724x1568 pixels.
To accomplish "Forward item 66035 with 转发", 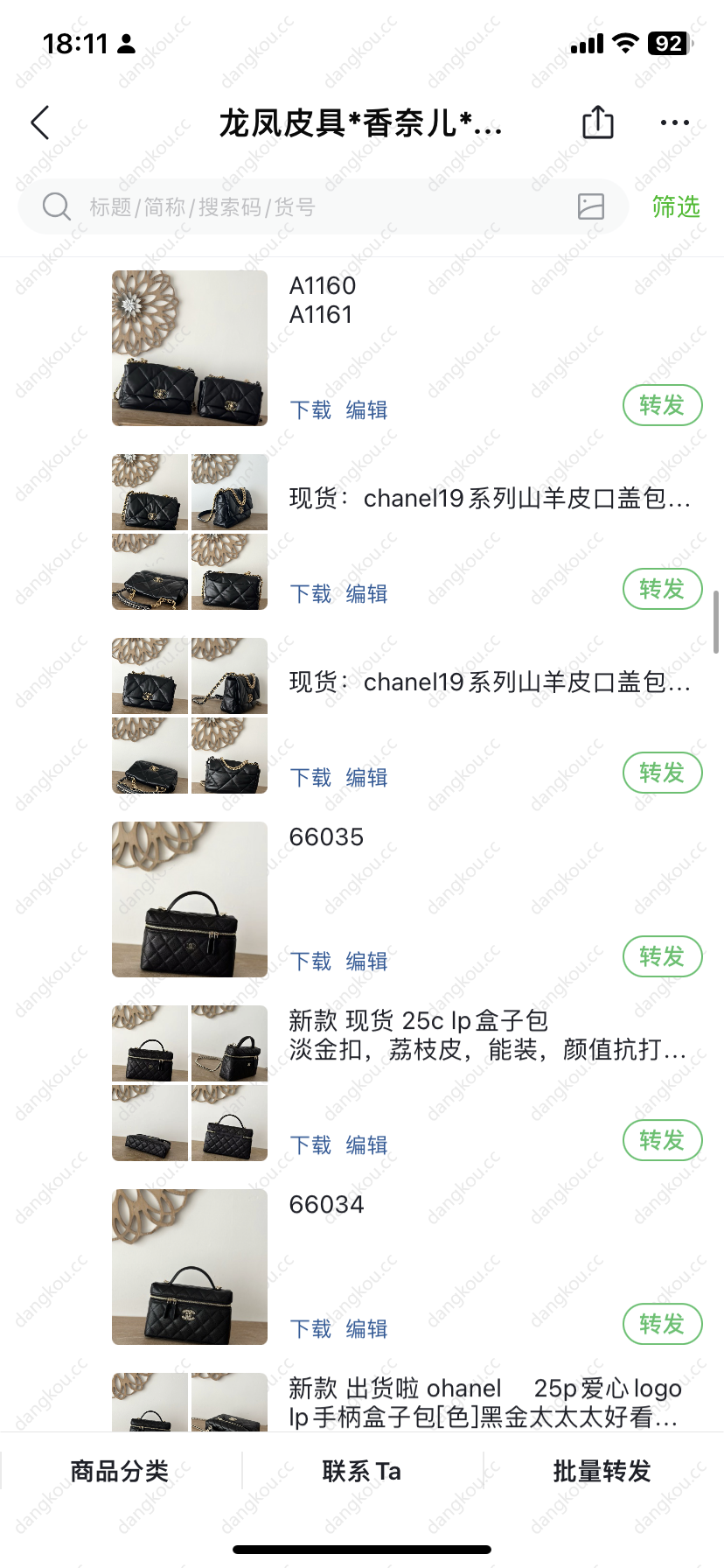I will click(x=662, y=957).
